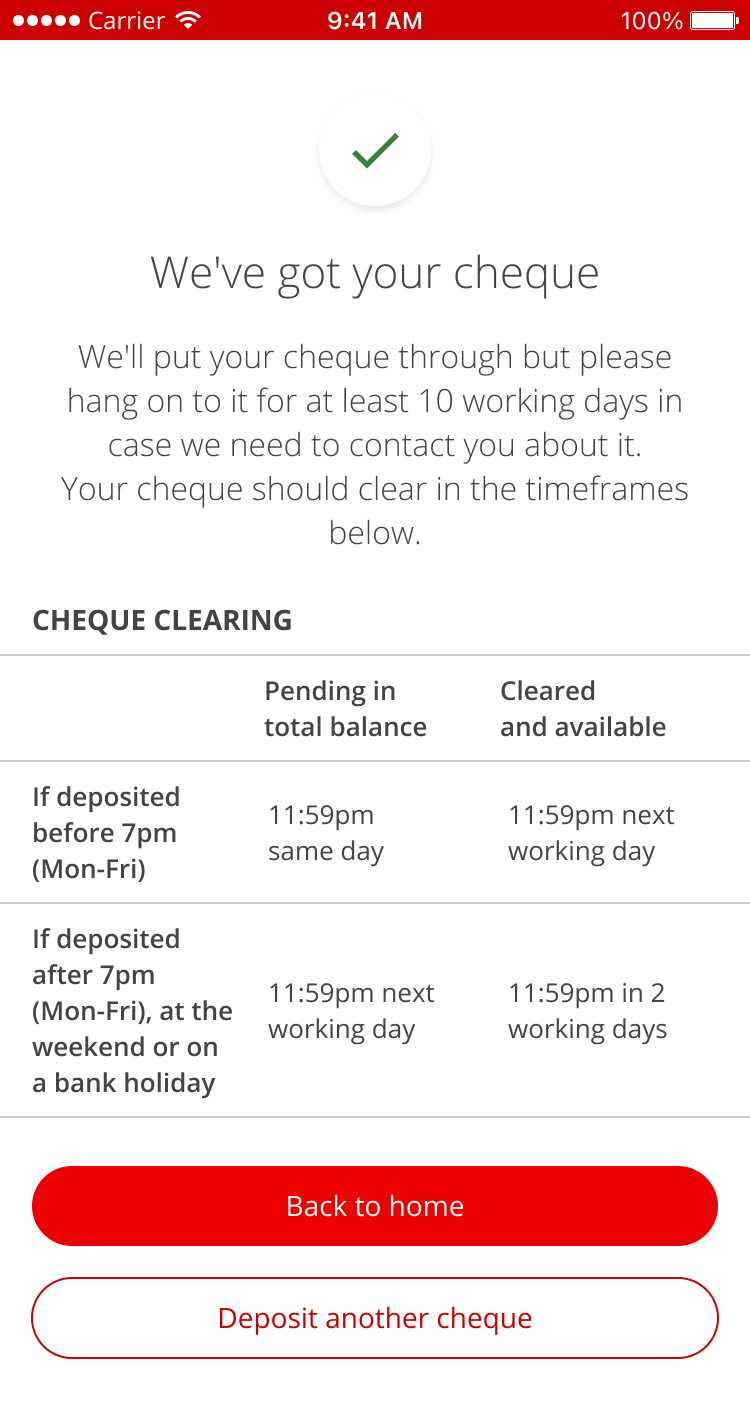Click the 'Cleared and available' column header
Image resolution: width=750 pixels, height=1406 pixels.
(583, 708)
